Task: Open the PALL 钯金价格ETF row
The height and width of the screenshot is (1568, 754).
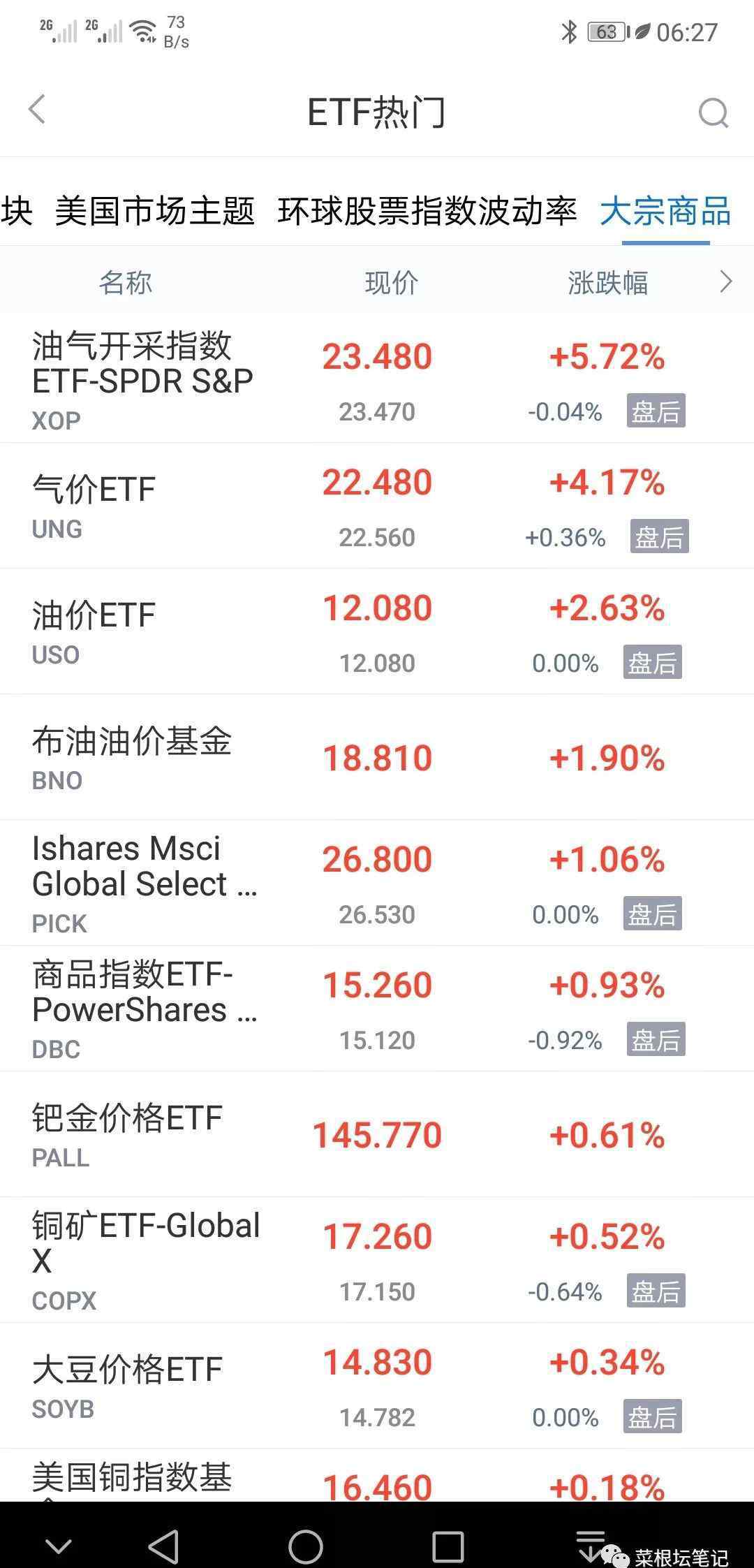Action: coord(377,1134)
